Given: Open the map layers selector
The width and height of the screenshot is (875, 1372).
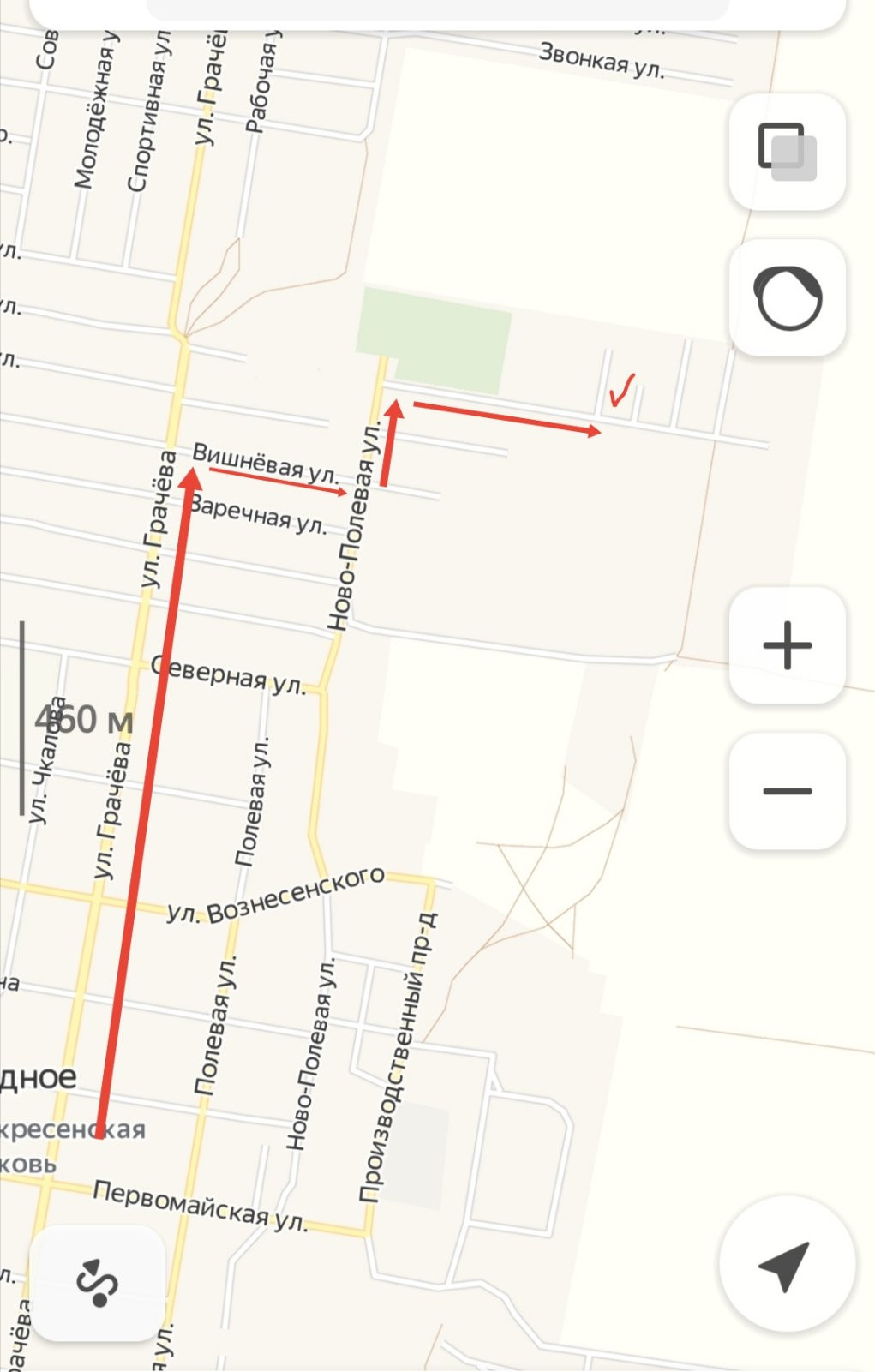Looking at the screenshot, I should pyautogui.click(x=787, y=152).
